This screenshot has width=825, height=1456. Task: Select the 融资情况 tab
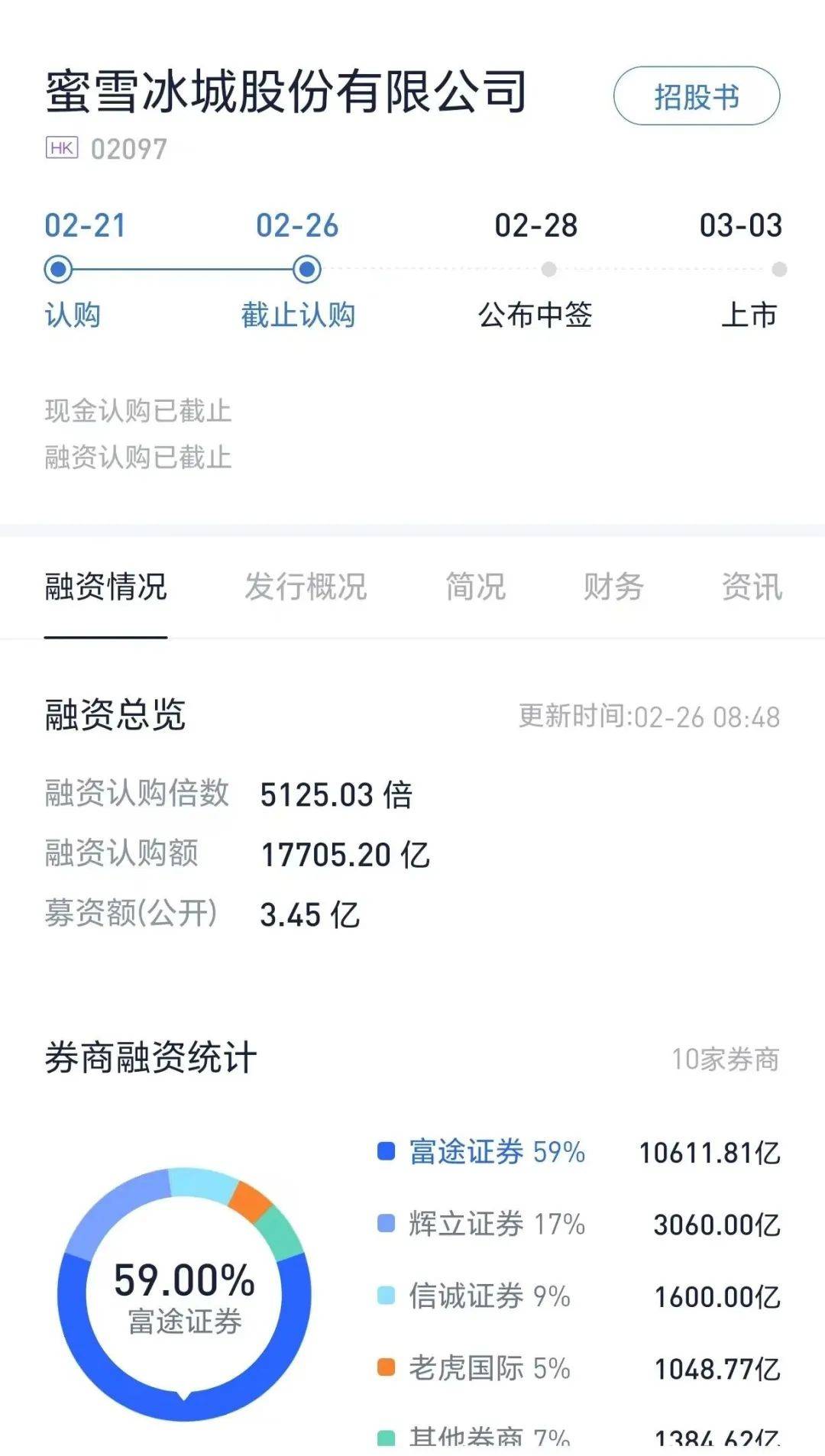[x=105, y=585]
